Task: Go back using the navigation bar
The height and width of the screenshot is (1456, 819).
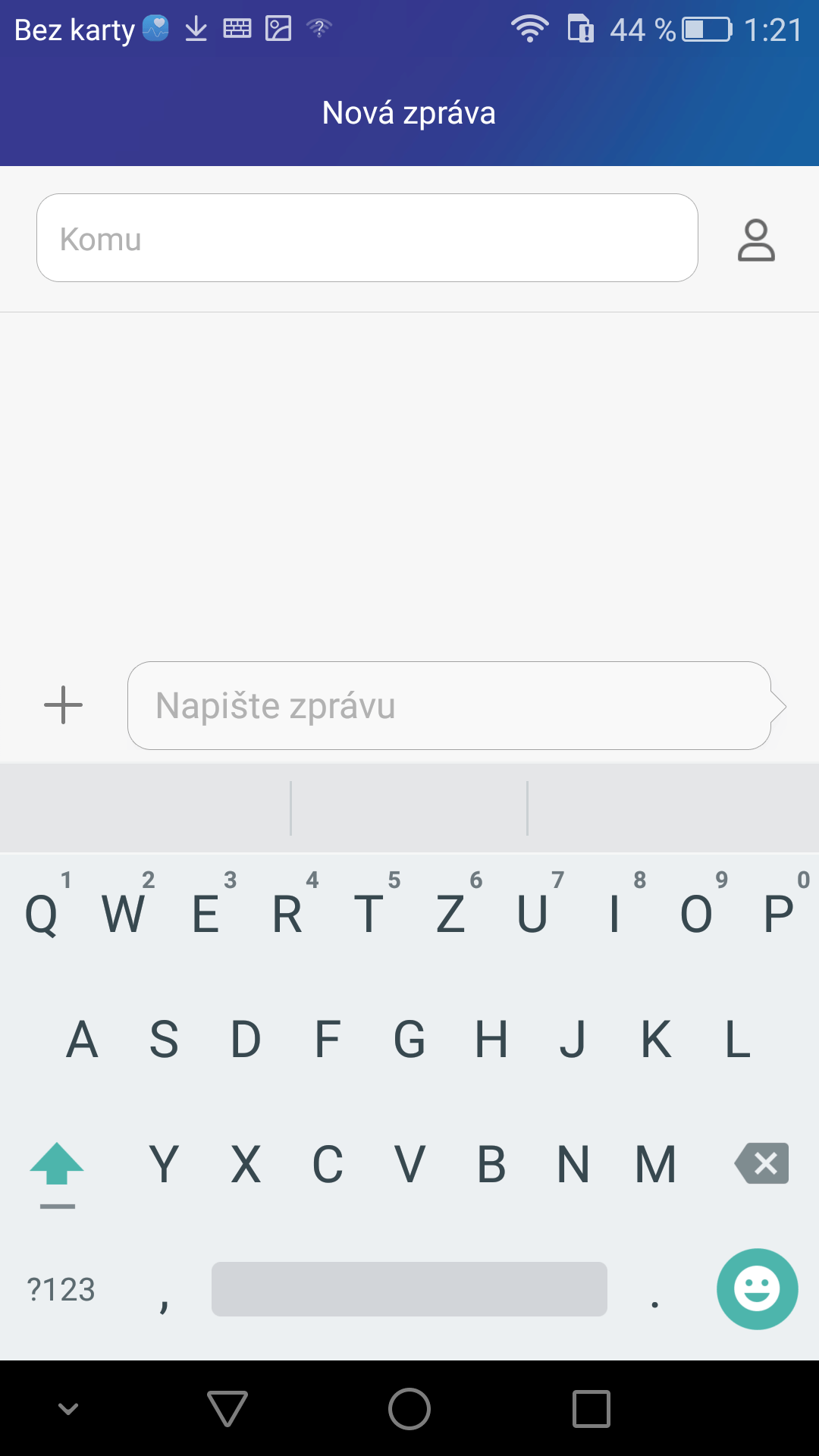Action: 227,1409
